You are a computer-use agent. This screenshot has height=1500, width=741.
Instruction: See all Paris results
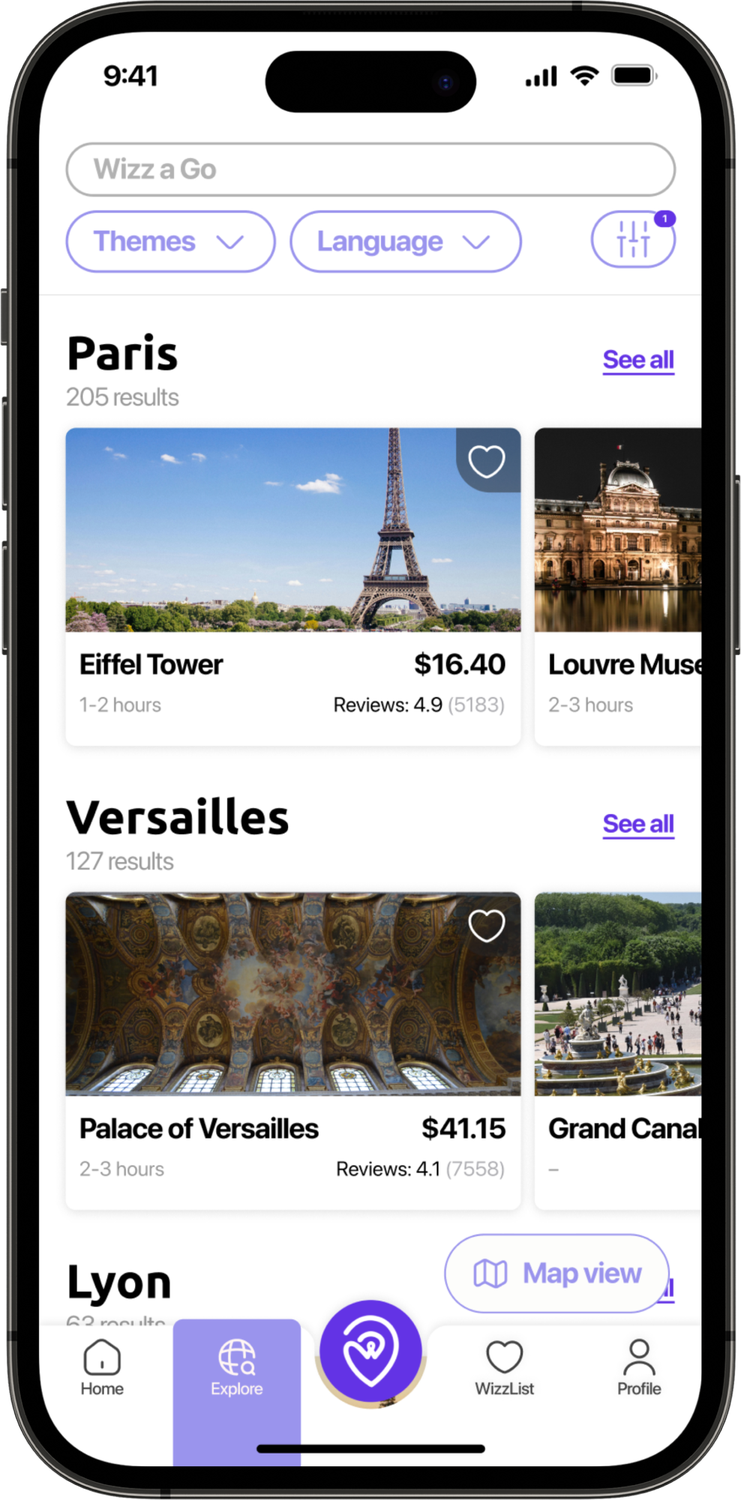tap(638, 360)
